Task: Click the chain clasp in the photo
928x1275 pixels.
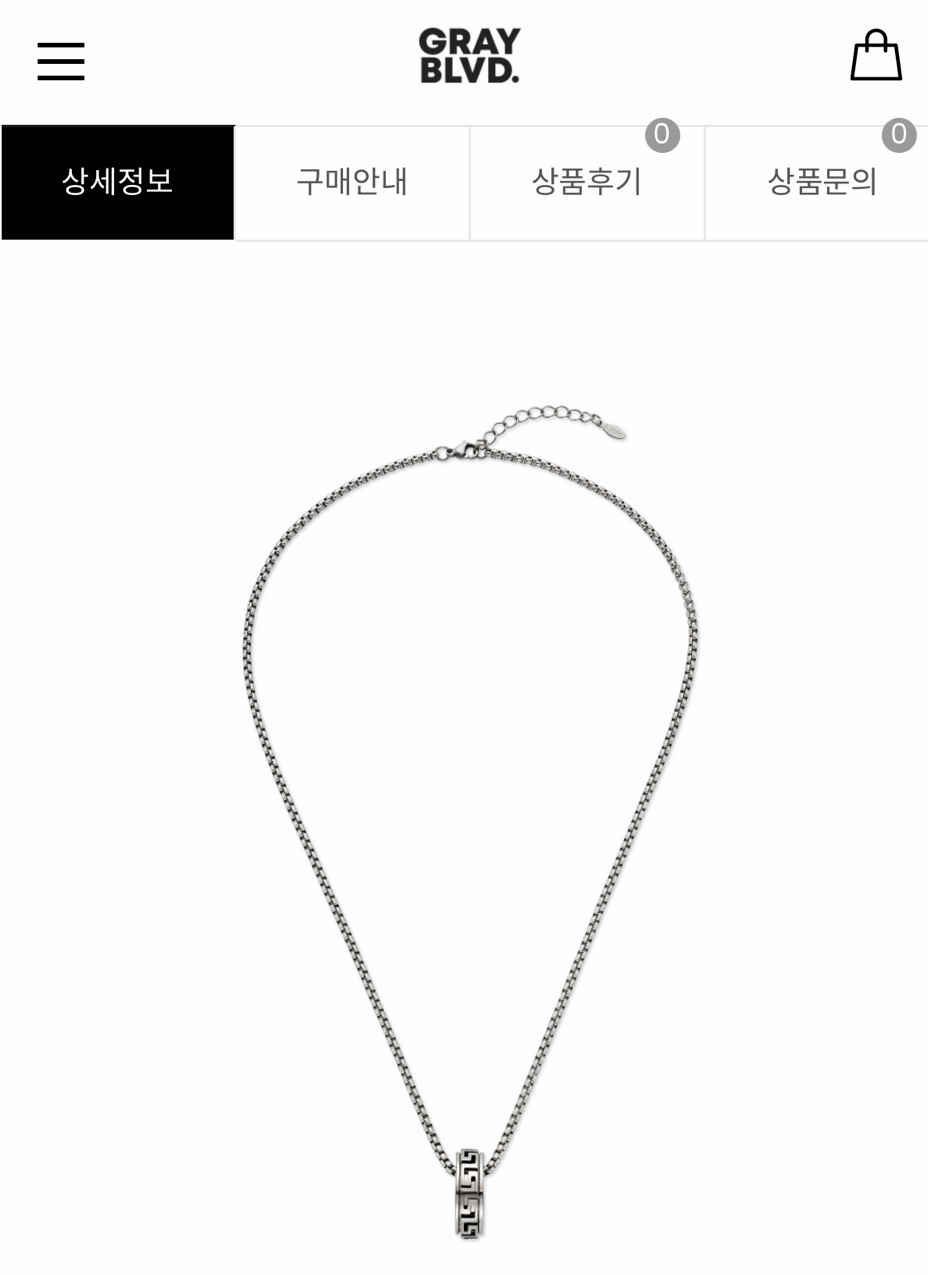Action: point(466,447)
